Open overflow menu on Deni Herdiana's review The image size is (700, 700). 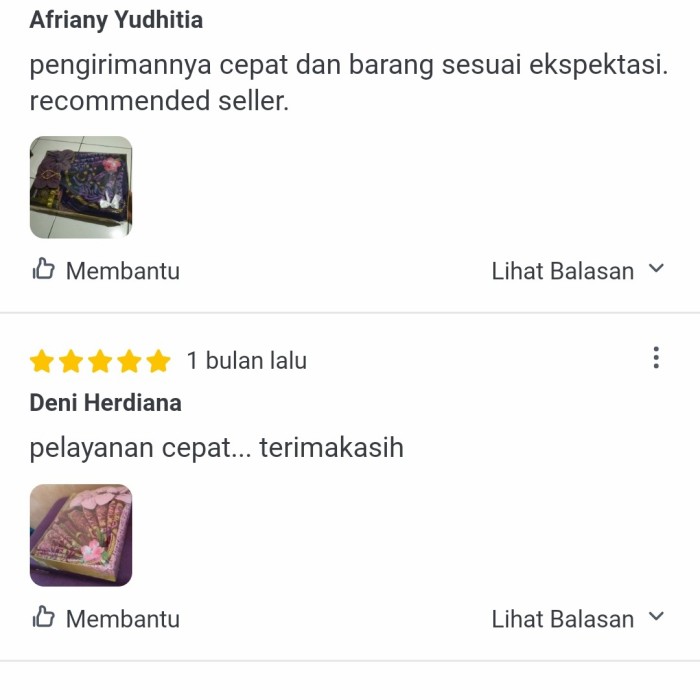pyautogui.click(x=655, y=358)
